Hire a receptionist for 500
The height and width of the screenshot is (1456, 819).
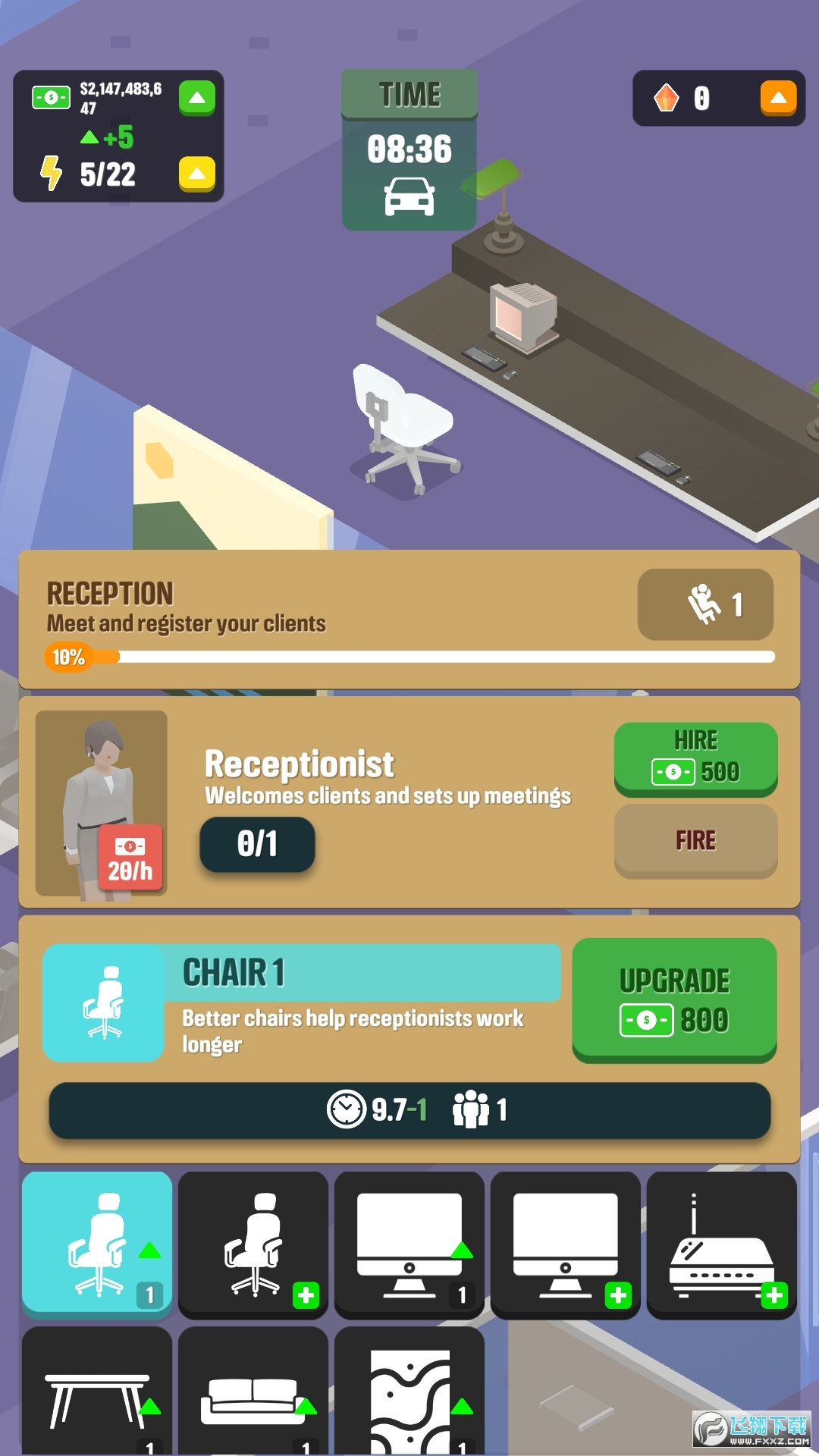pos(695,758)
